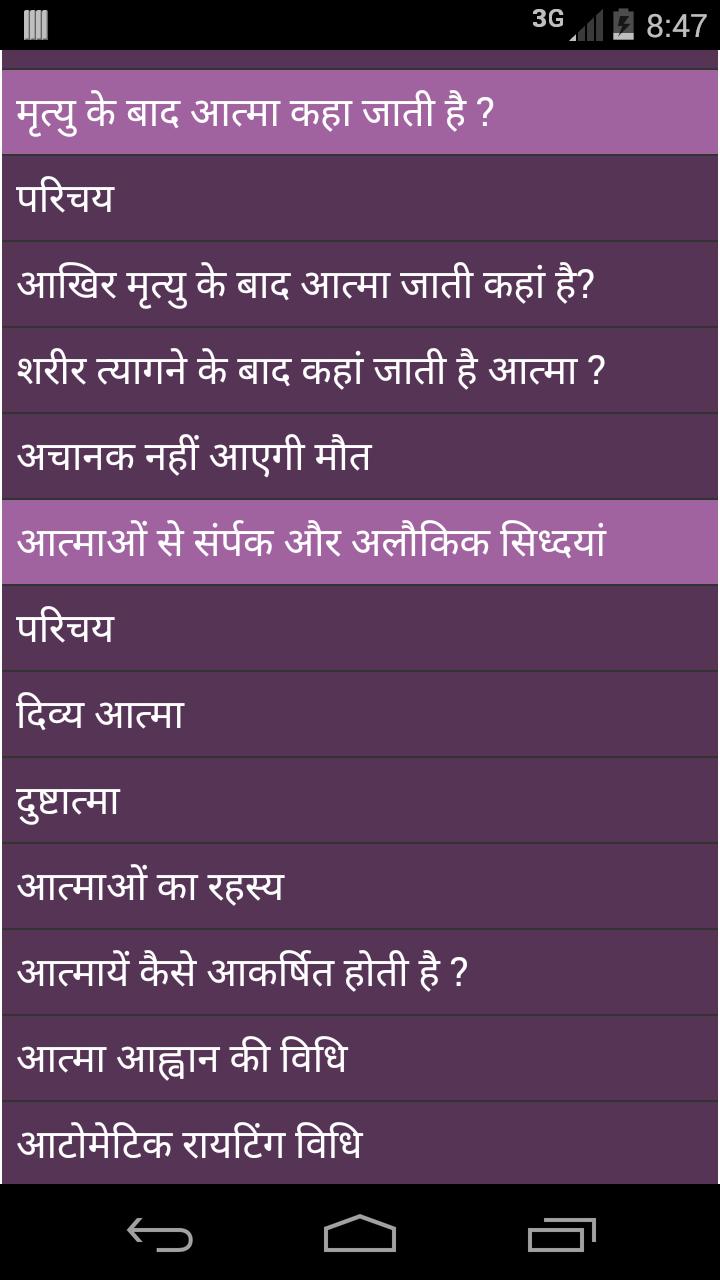
Task: Open the दिव्य आत्मा chapter
Action: click(x=360, y=714)
